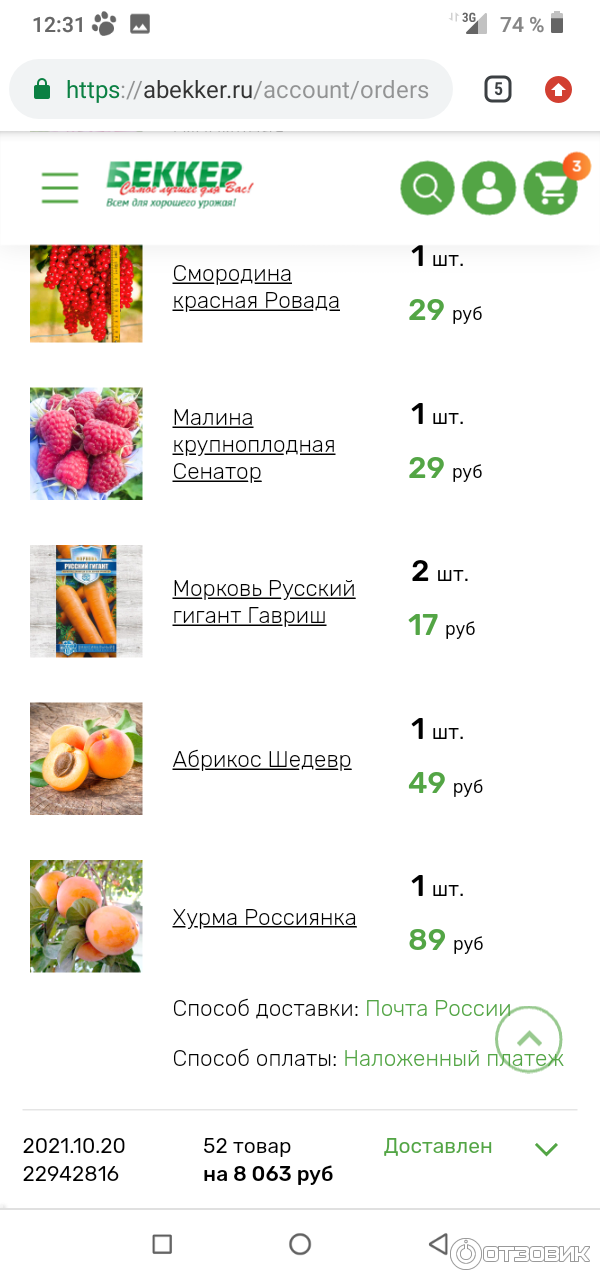Open Абрикос Шедевр product link

click(x=262, y=759)
